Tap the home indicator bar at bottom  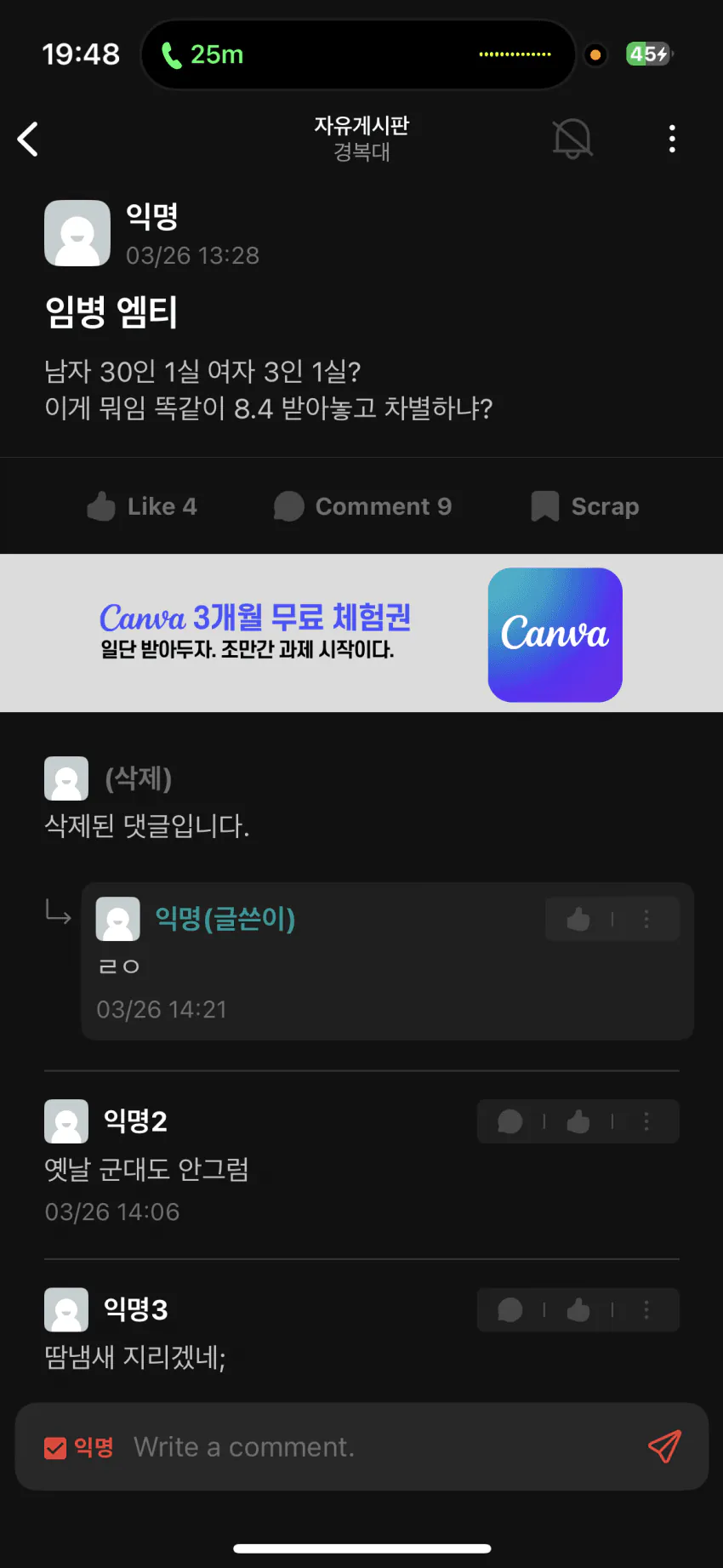(361, 1548)
